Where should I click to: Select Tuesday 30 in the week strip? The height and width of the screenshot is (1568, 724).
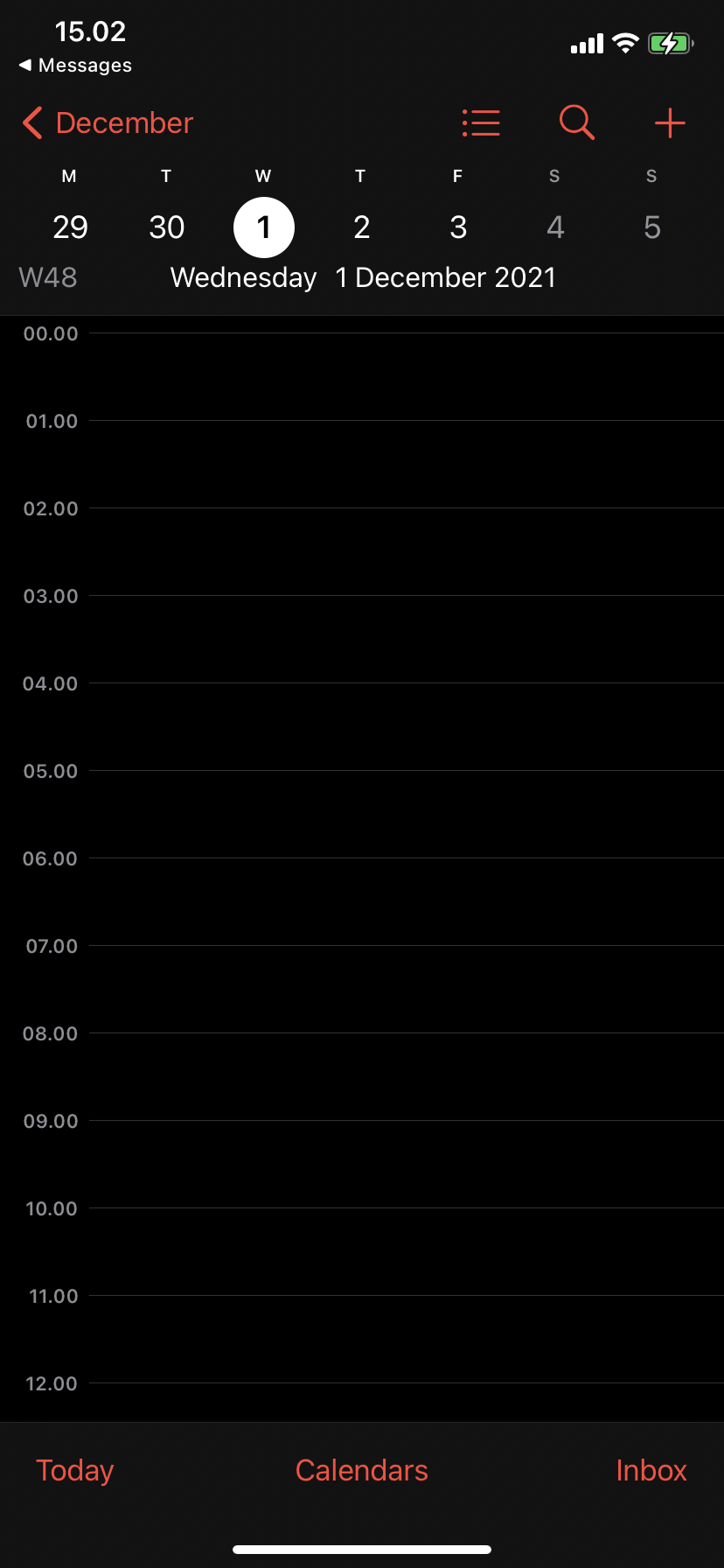coord(167,227)
